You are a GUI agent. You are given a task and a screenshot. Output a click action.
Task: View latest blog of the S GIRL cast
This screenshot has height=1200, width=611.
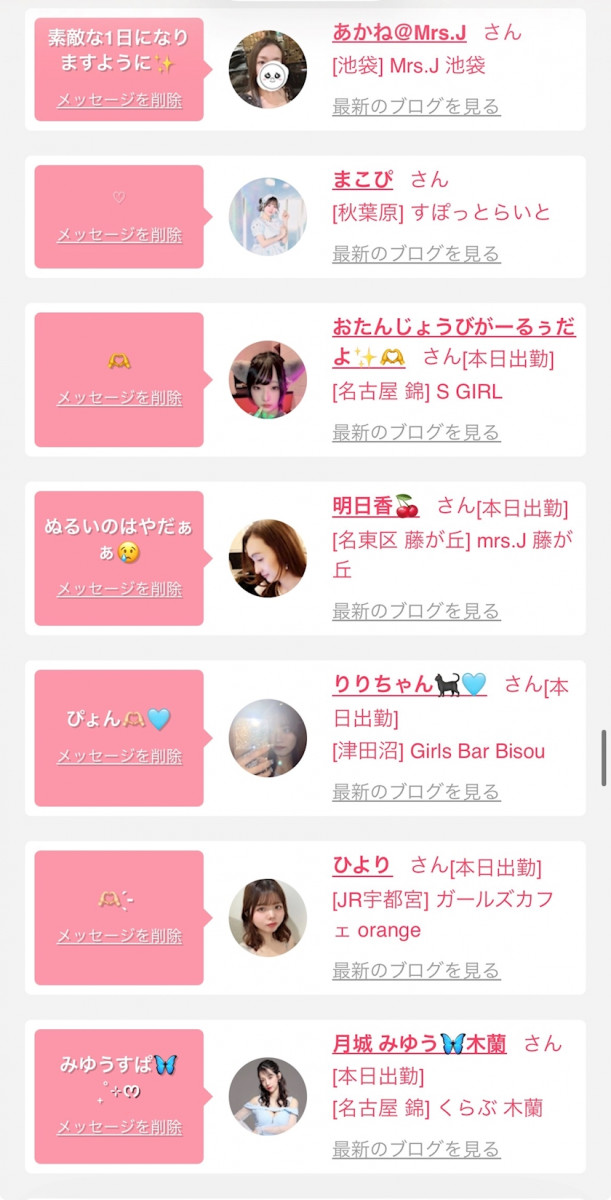pyautogui.click(x=415, y=432)
